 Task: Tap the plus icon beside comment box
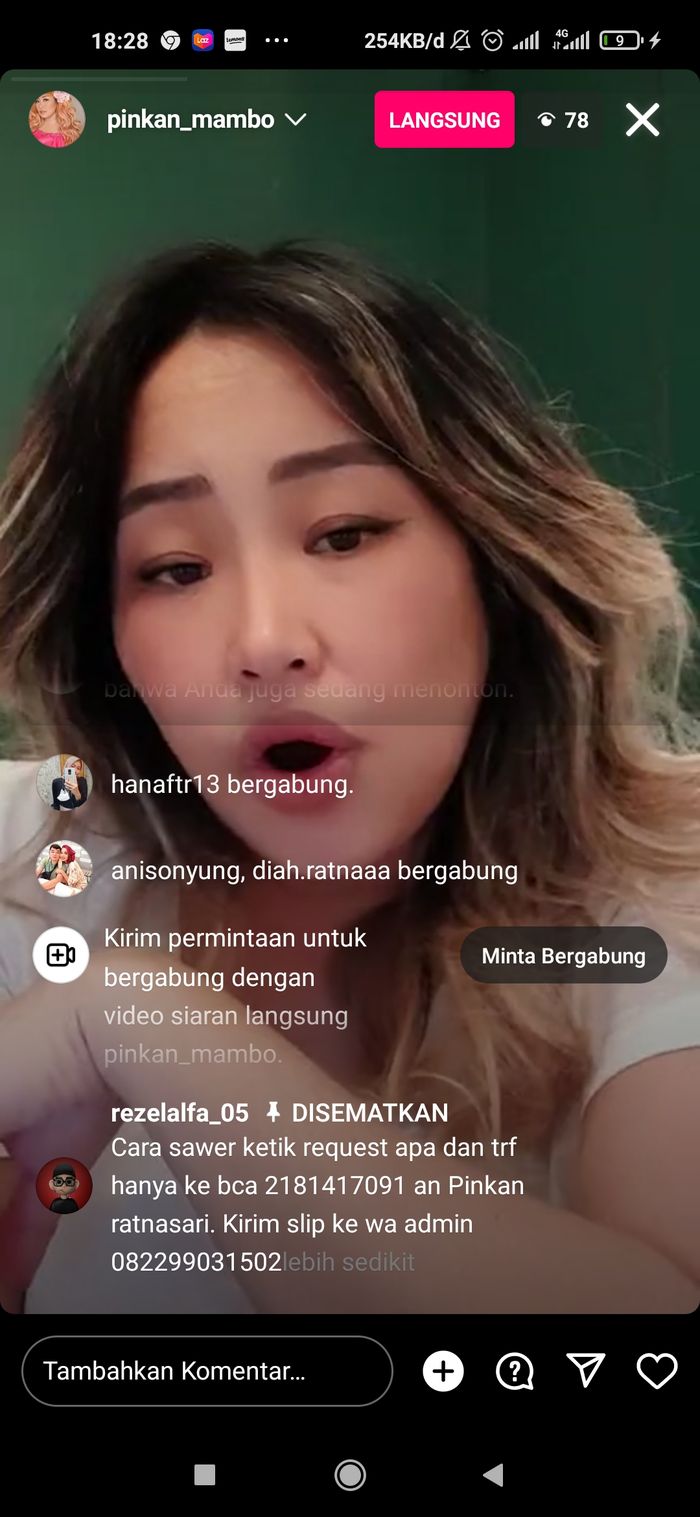point(443,1371)
